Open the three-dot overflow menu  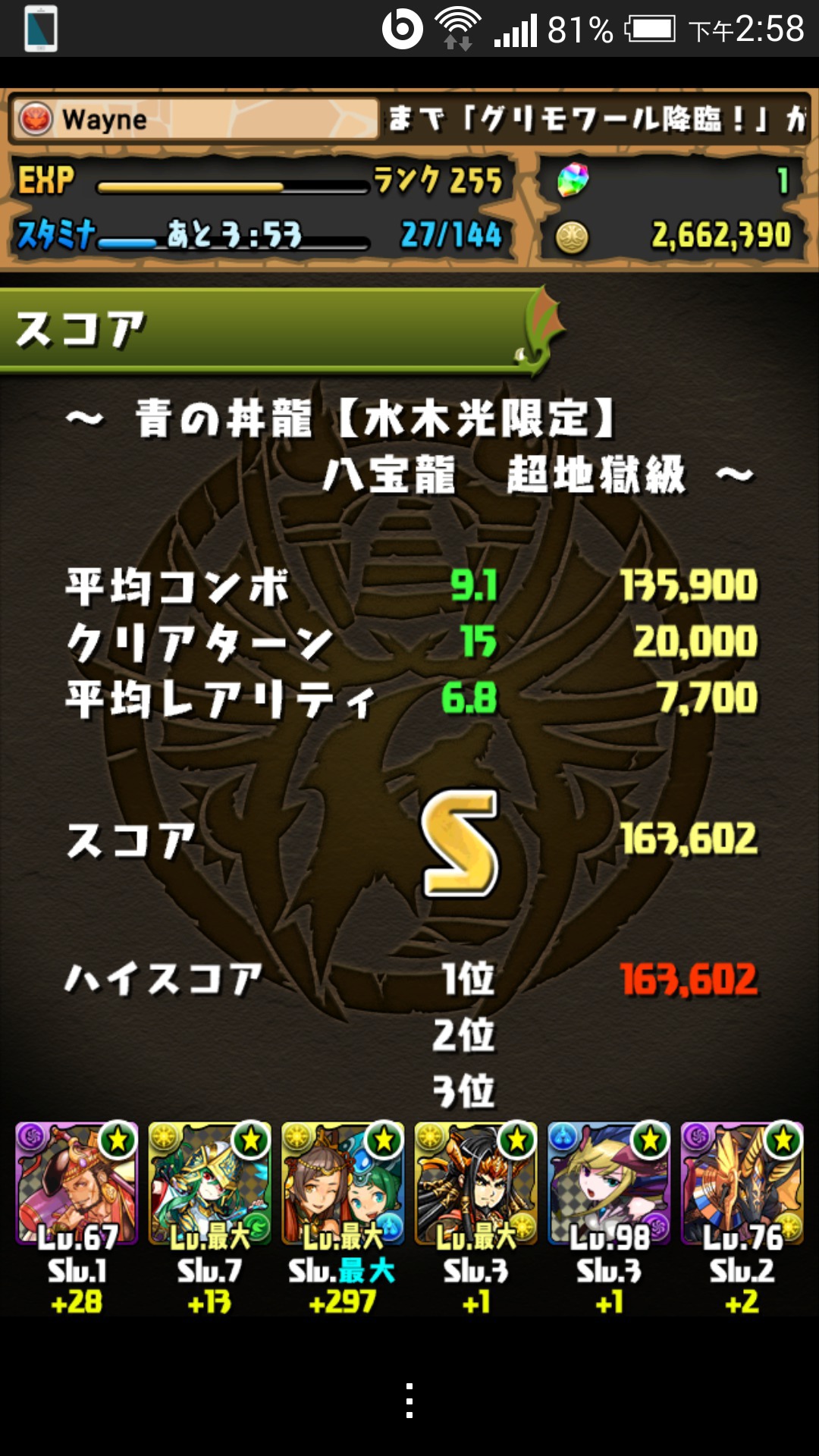(x=409, y=1400)
